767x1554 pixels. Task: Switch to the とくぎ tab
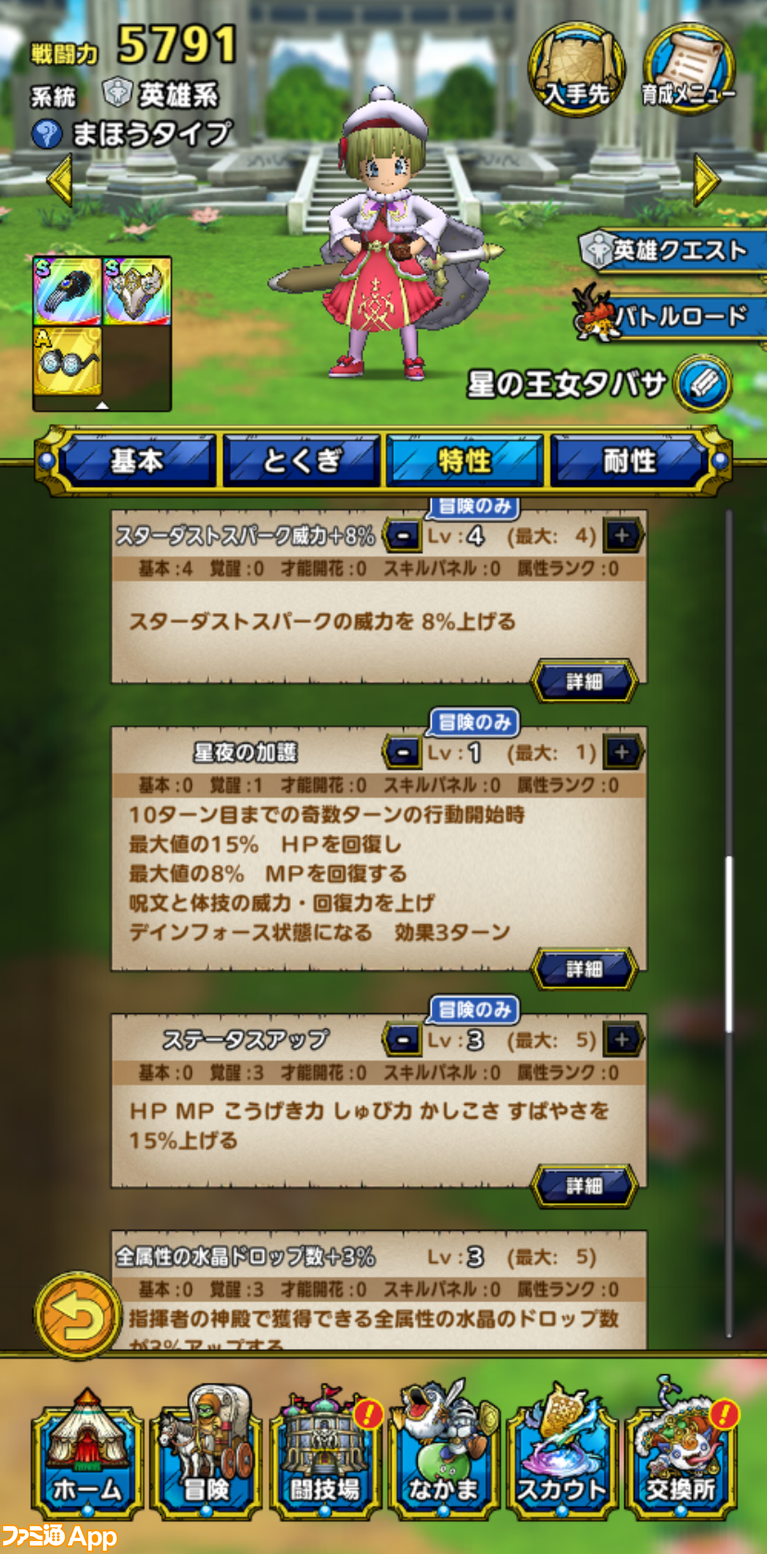301,462
